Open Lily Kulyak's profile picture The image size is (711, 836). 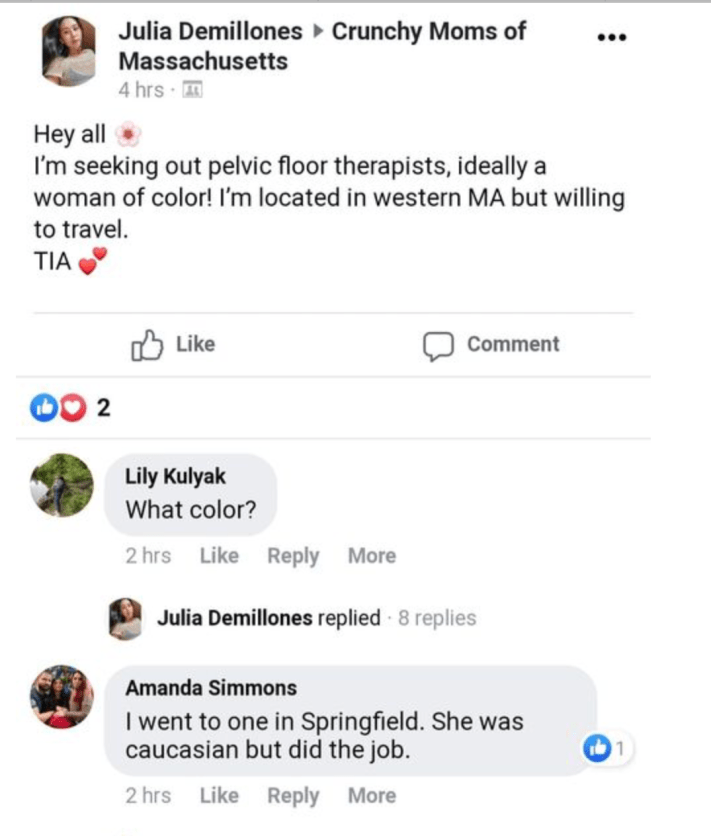click(62, 485)
